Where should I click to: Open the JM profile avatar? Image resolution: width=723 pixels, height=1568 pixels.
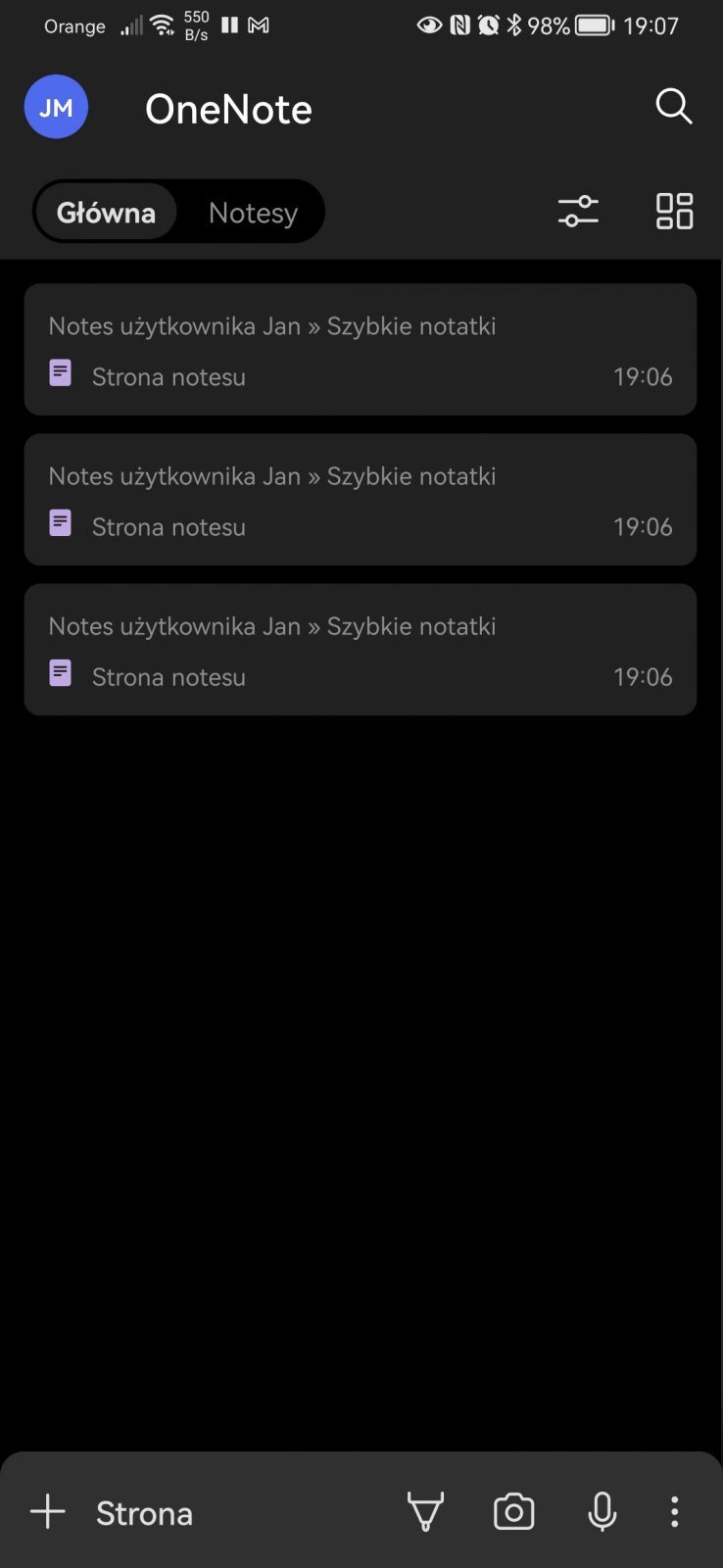pos(56,107)
